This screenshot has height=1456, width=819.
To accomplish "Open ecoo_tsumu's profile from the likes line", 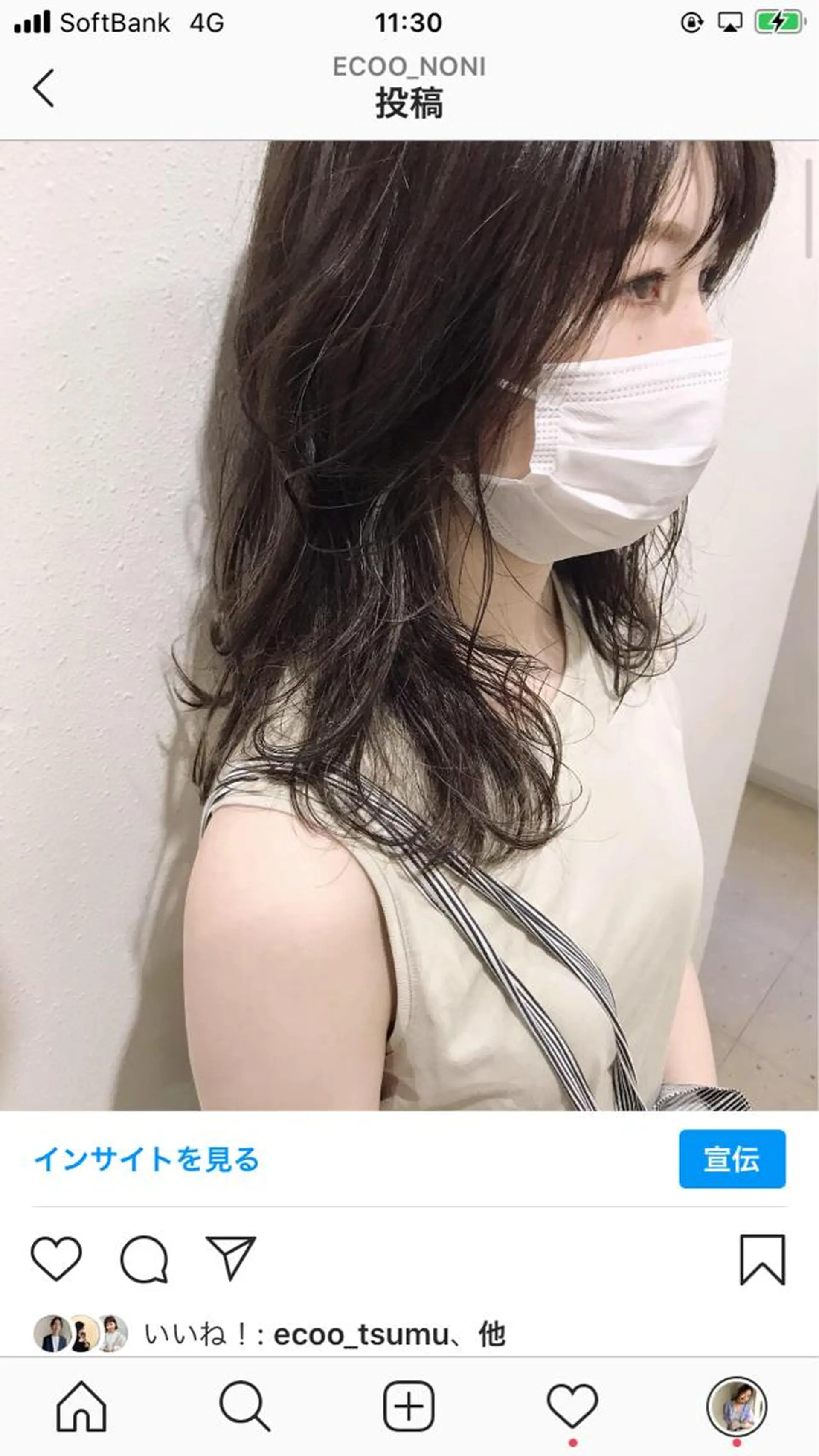I will (360, 1335).
